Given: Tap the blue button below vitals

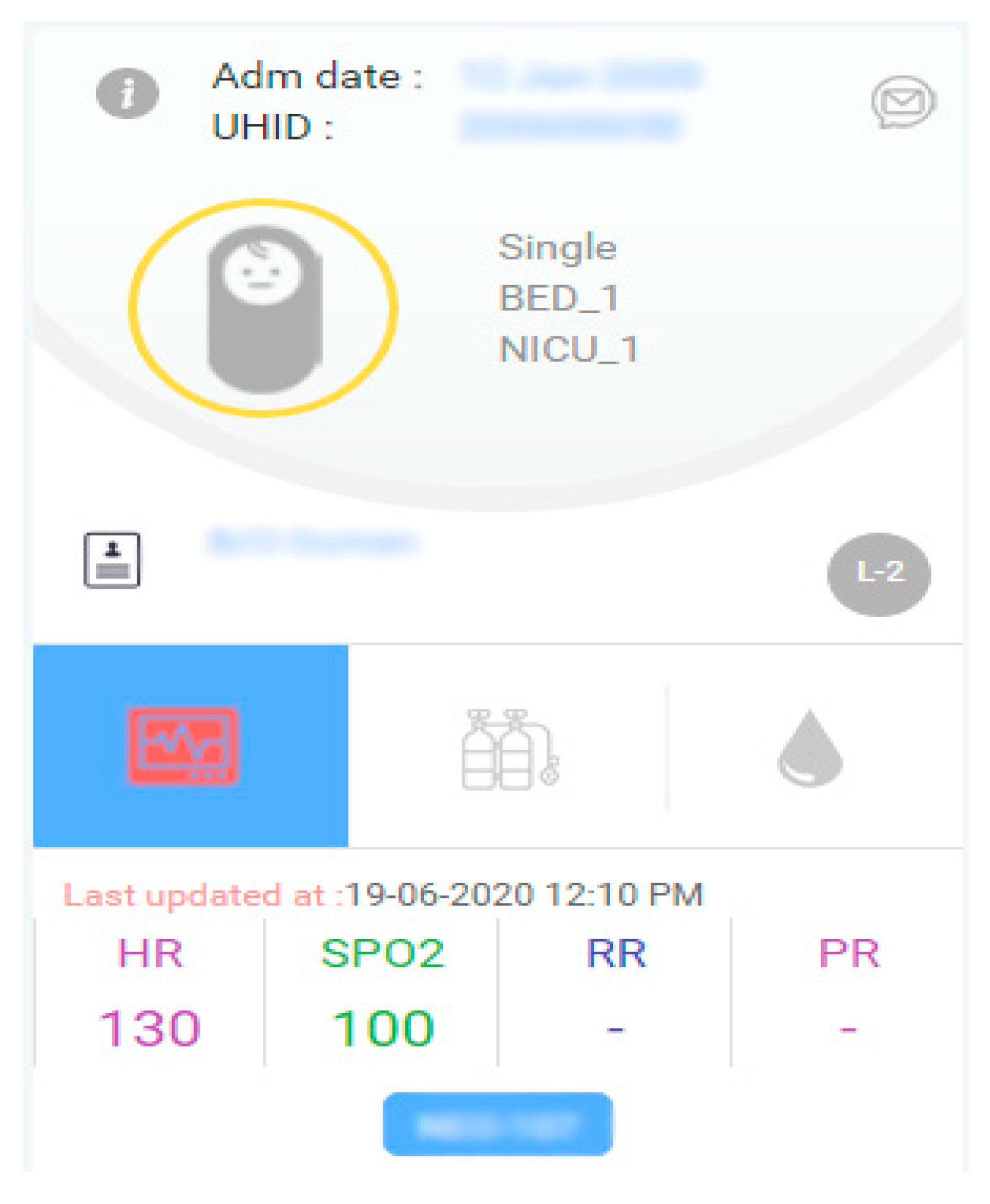Looking at the screenshot, I should (497, 1124).
